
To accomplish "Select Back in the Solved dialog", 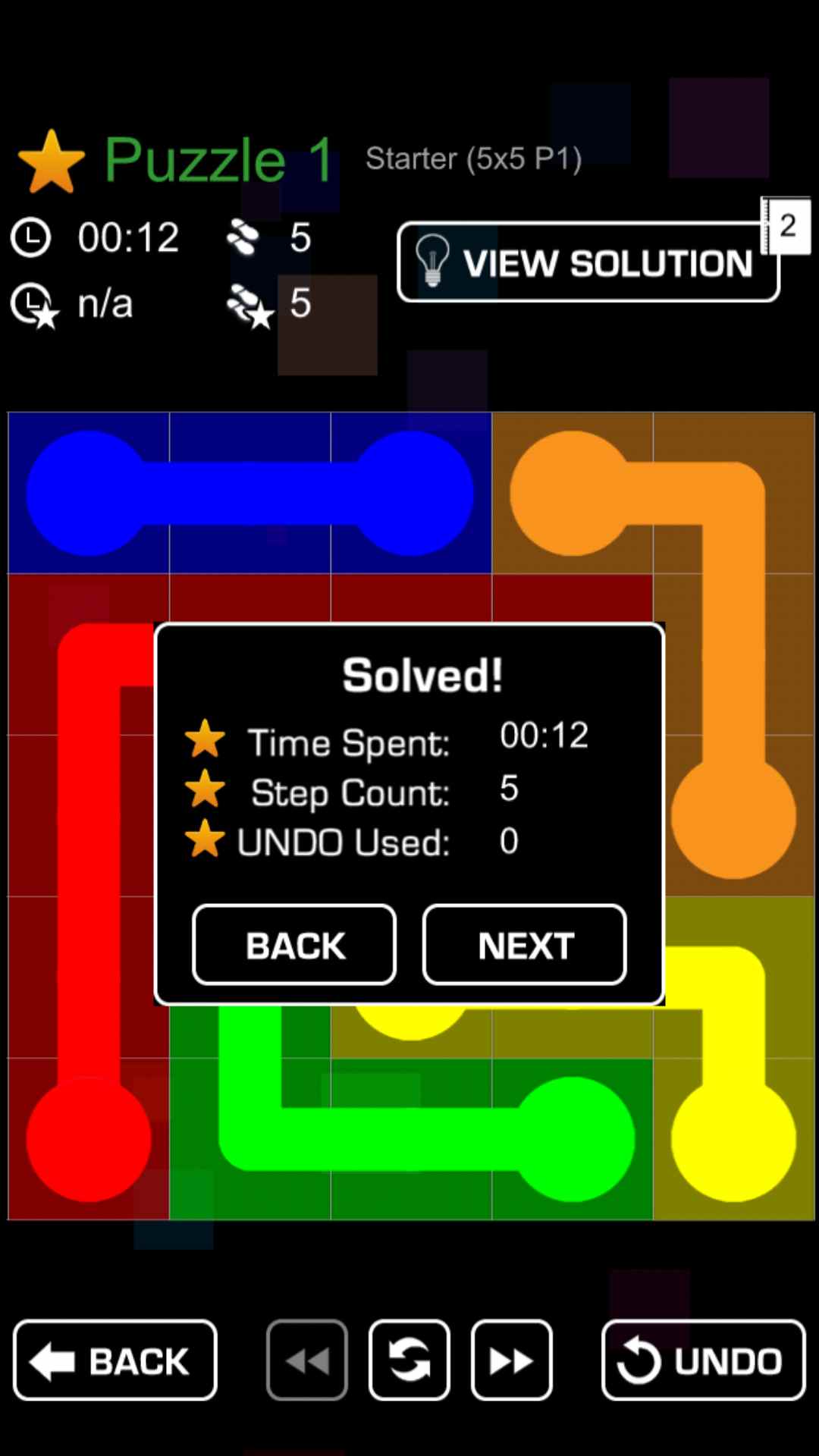I will (294, 945).
